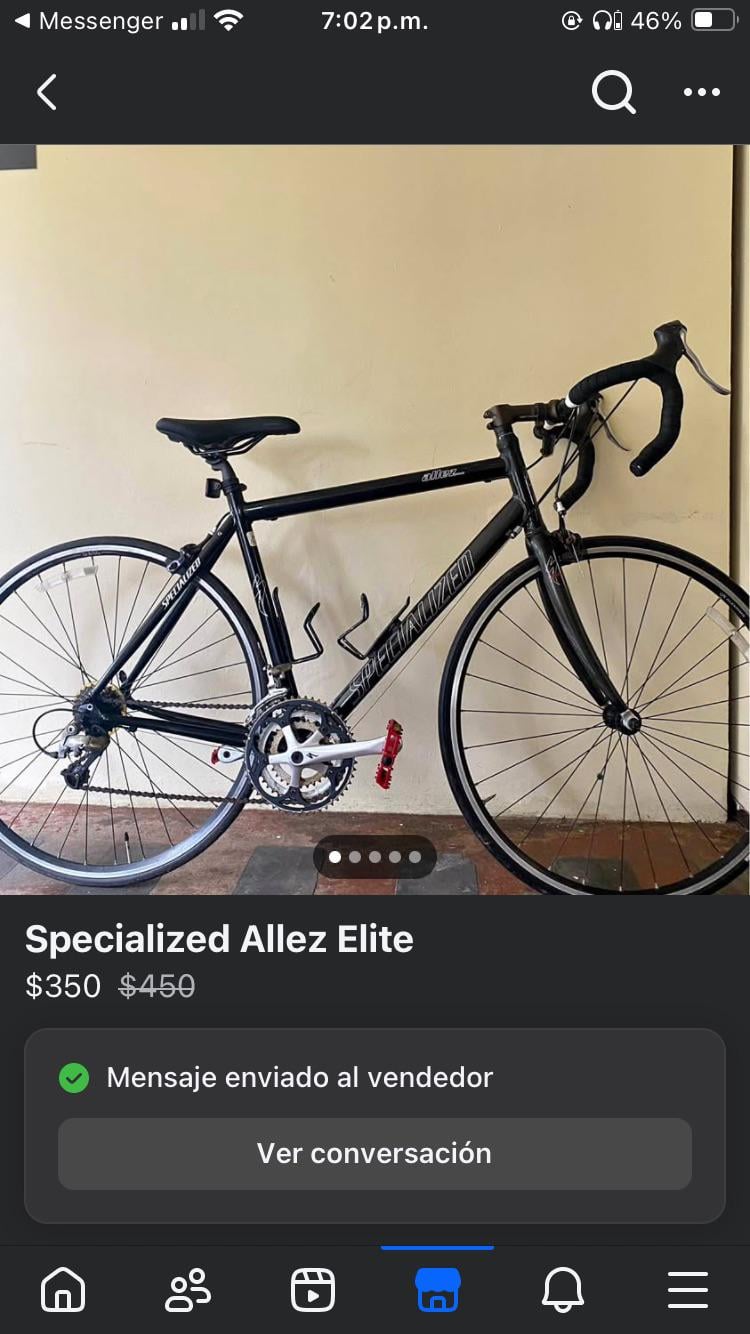Tap Ver conversación button
The height and width of the screenshot is (1334, 750).
click(x=374, y=1153)
